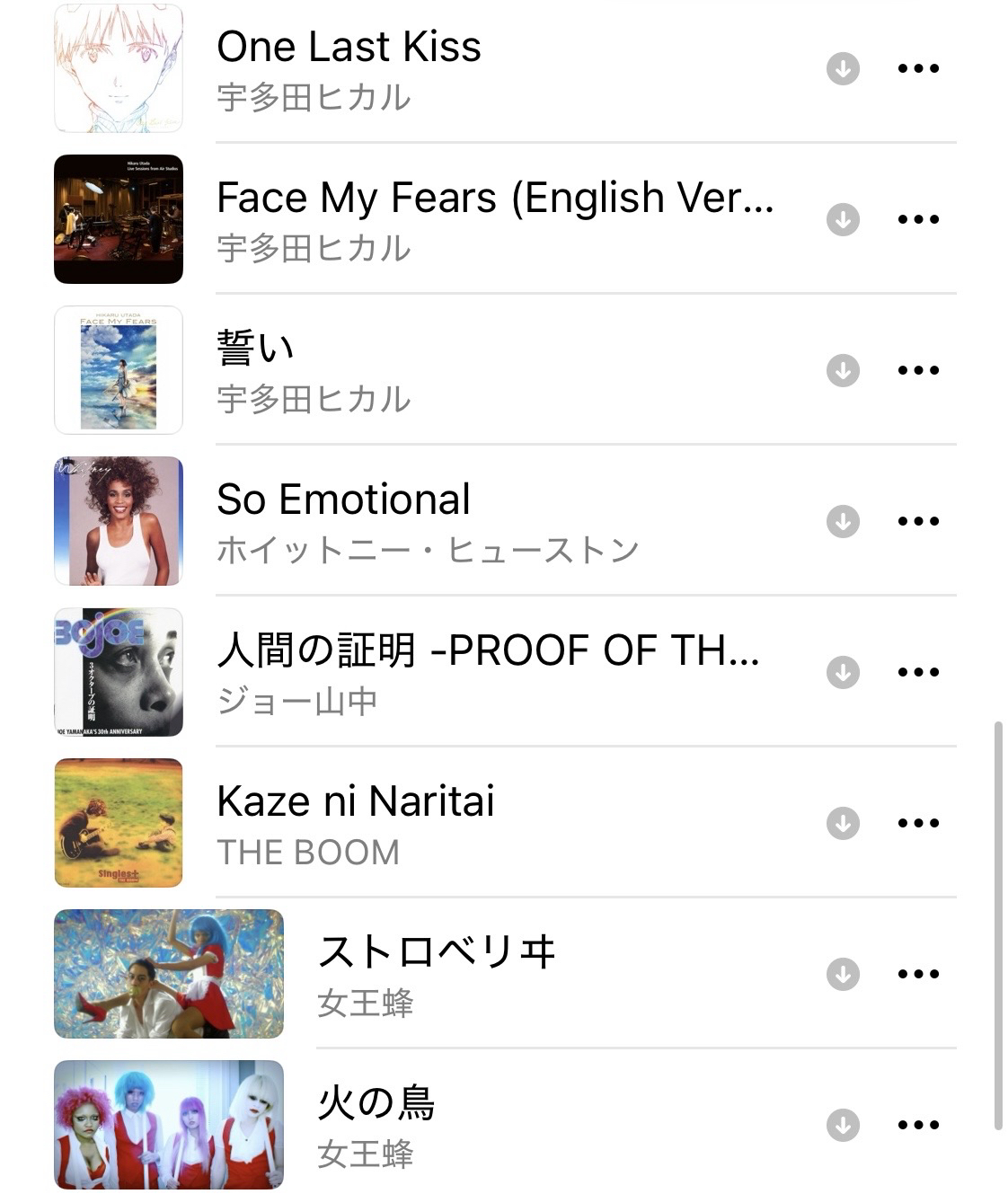Play Kaze ni Naritai by THE BOOM

[x=355, y=802]
